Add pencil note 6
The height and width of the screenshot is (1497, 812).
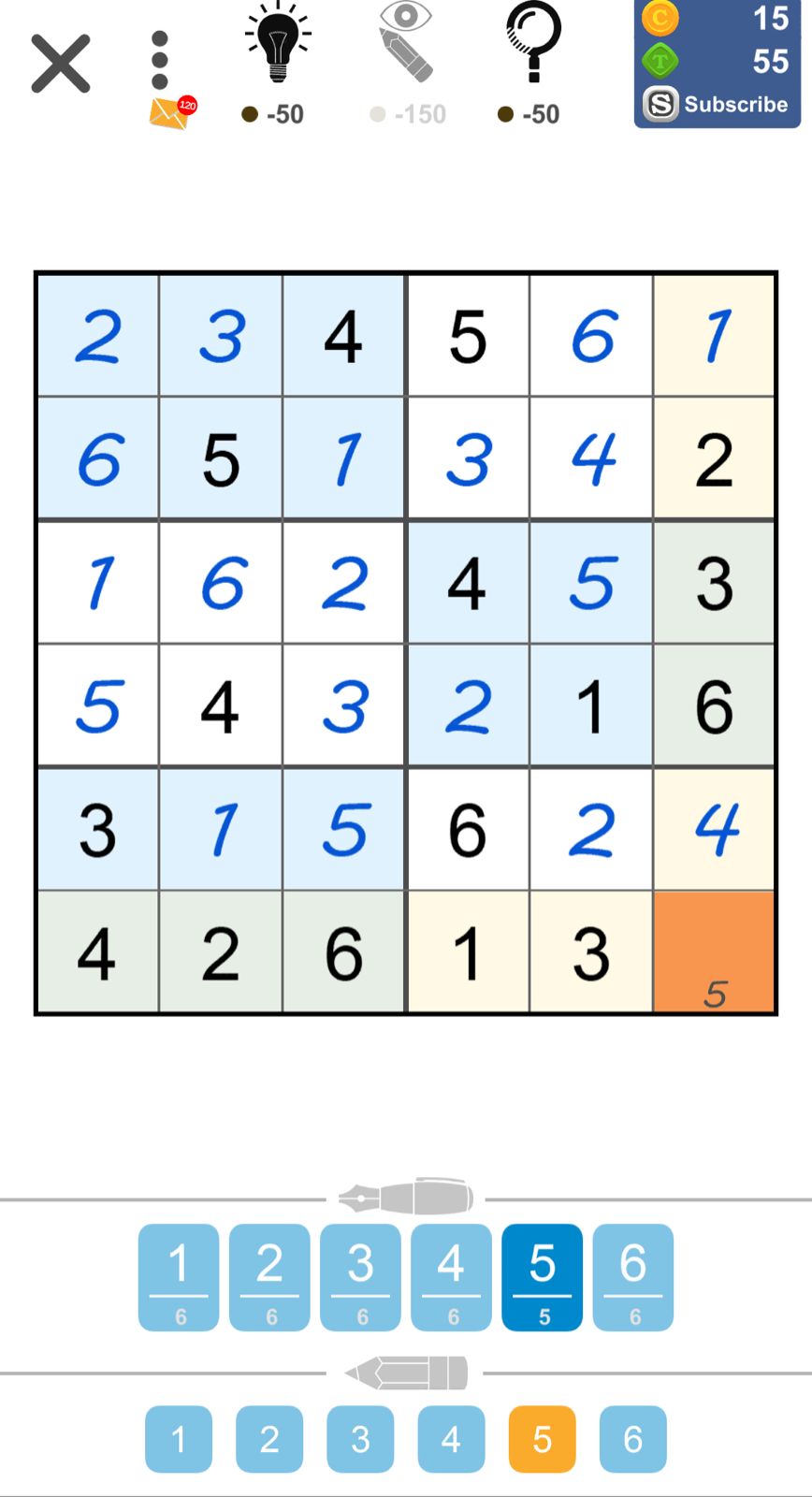pyautogui.click(x=633, y=1439)
